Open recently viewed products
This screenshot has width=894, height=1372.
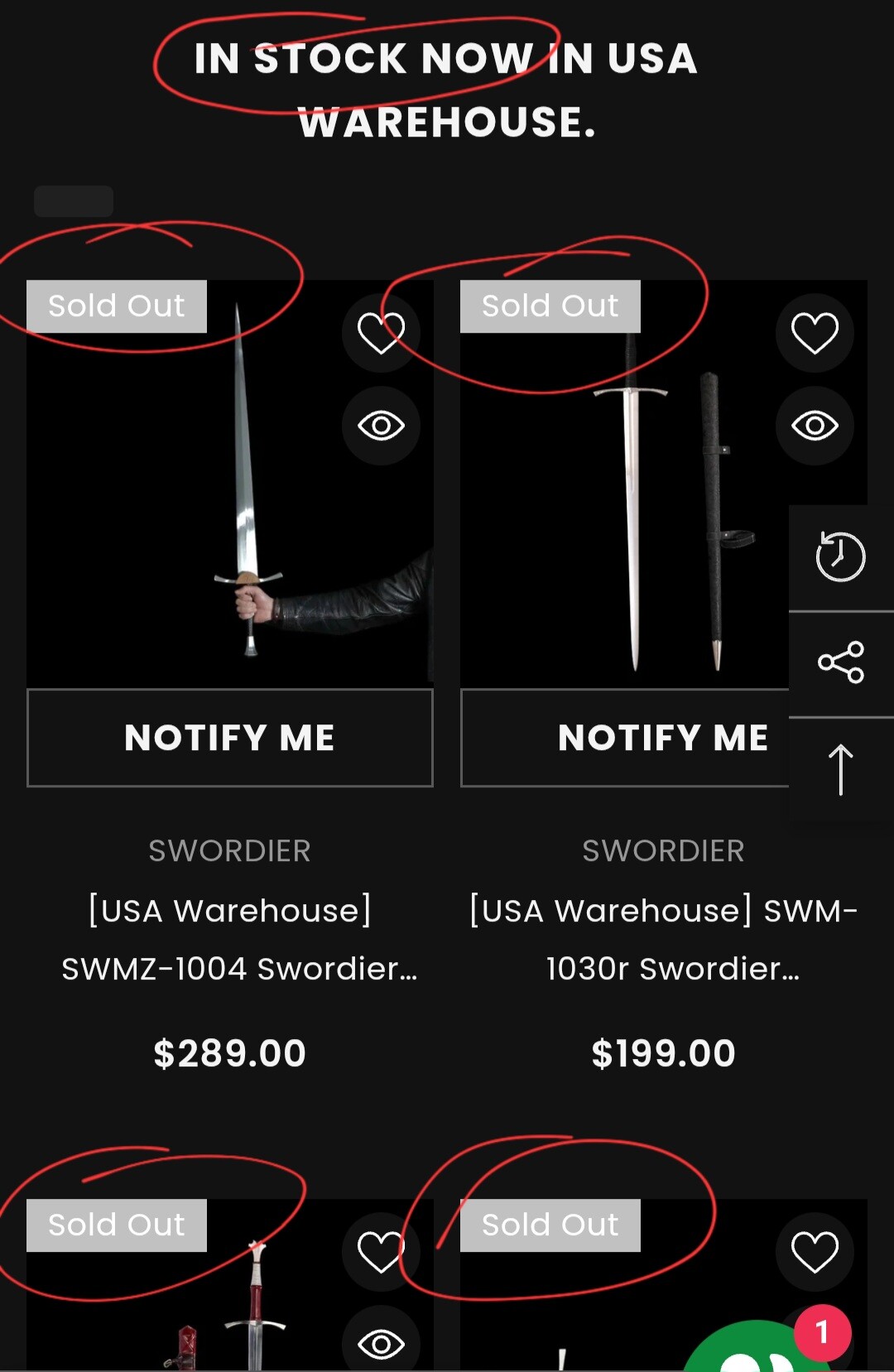tap(840, 556)
